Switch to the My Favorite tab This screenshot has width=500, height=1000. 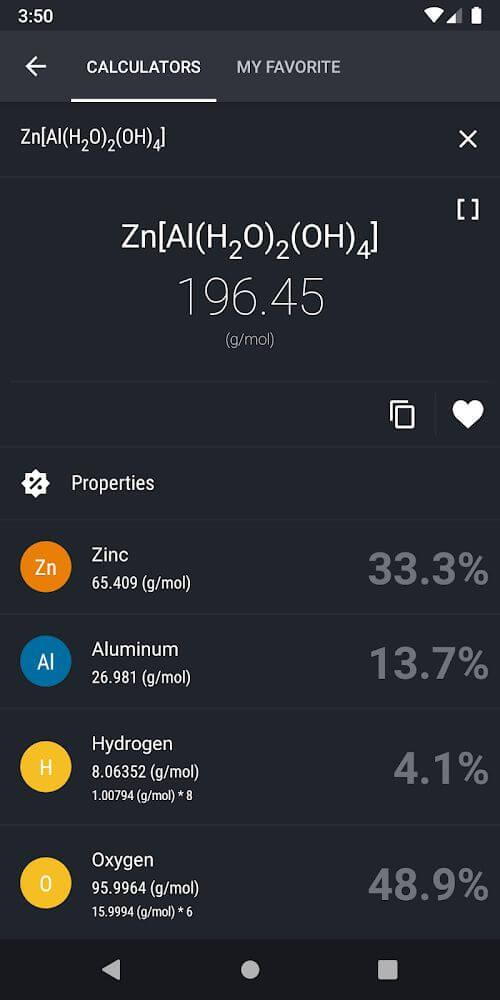(x=288, y=67)
